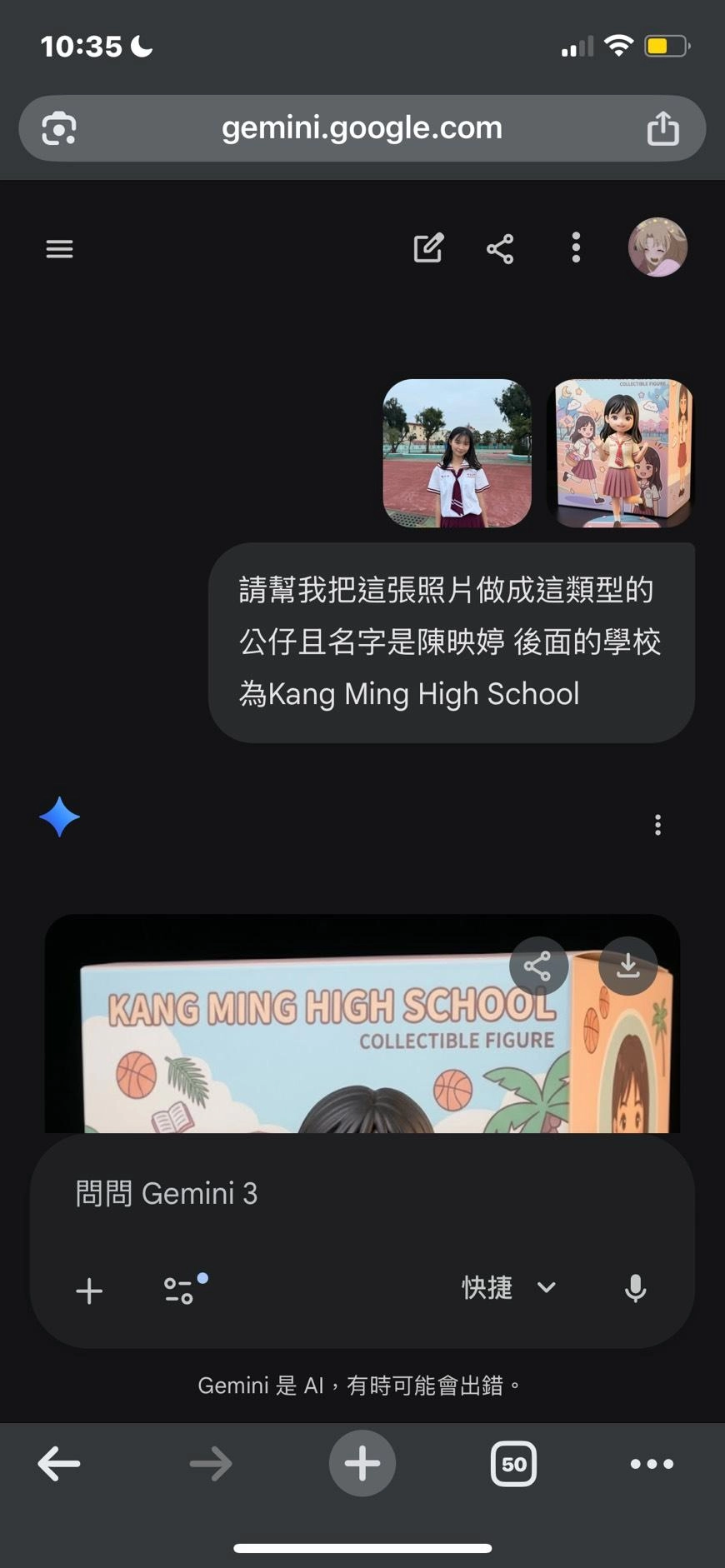This screenshot has width=725, height=1568.
Task: Open the Gemini hamburger menu
Action: [59, 248]
